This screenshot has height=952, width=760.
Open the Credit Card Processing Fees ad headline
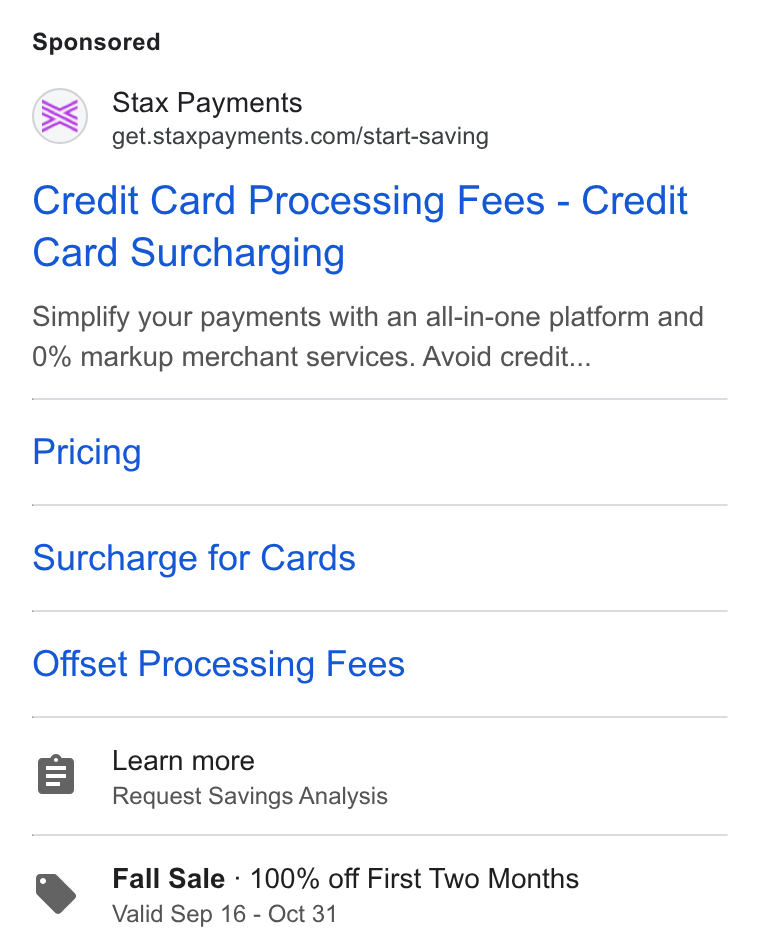[x=360, y=226]
